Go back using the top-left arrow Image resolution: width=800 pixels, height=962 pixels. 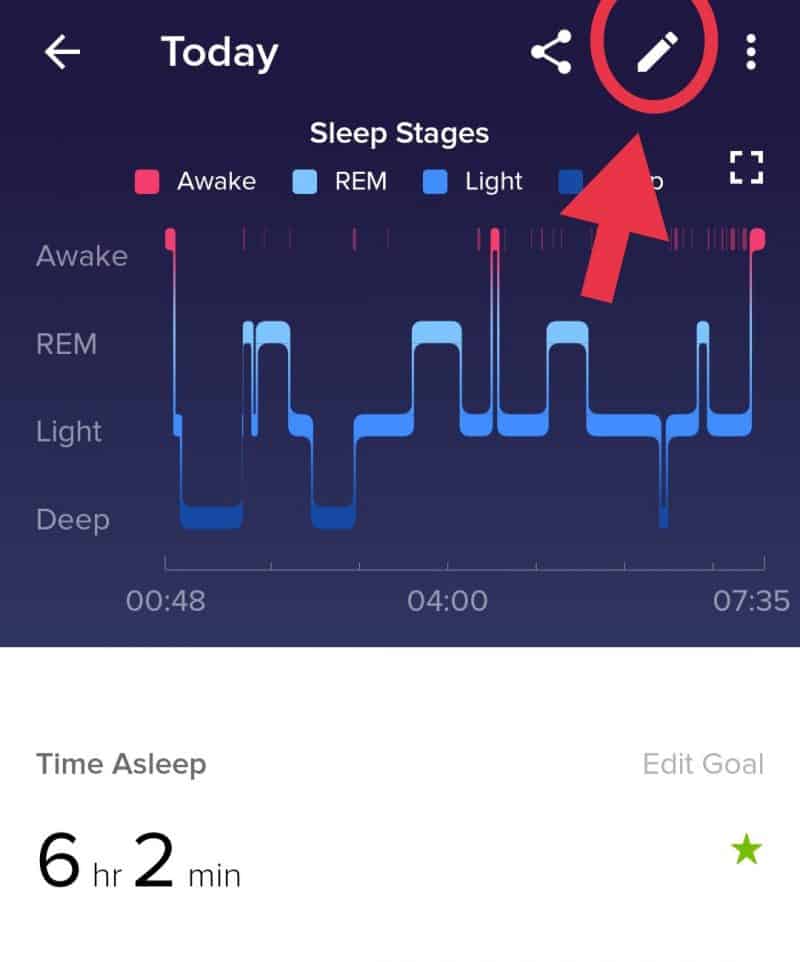62,53
